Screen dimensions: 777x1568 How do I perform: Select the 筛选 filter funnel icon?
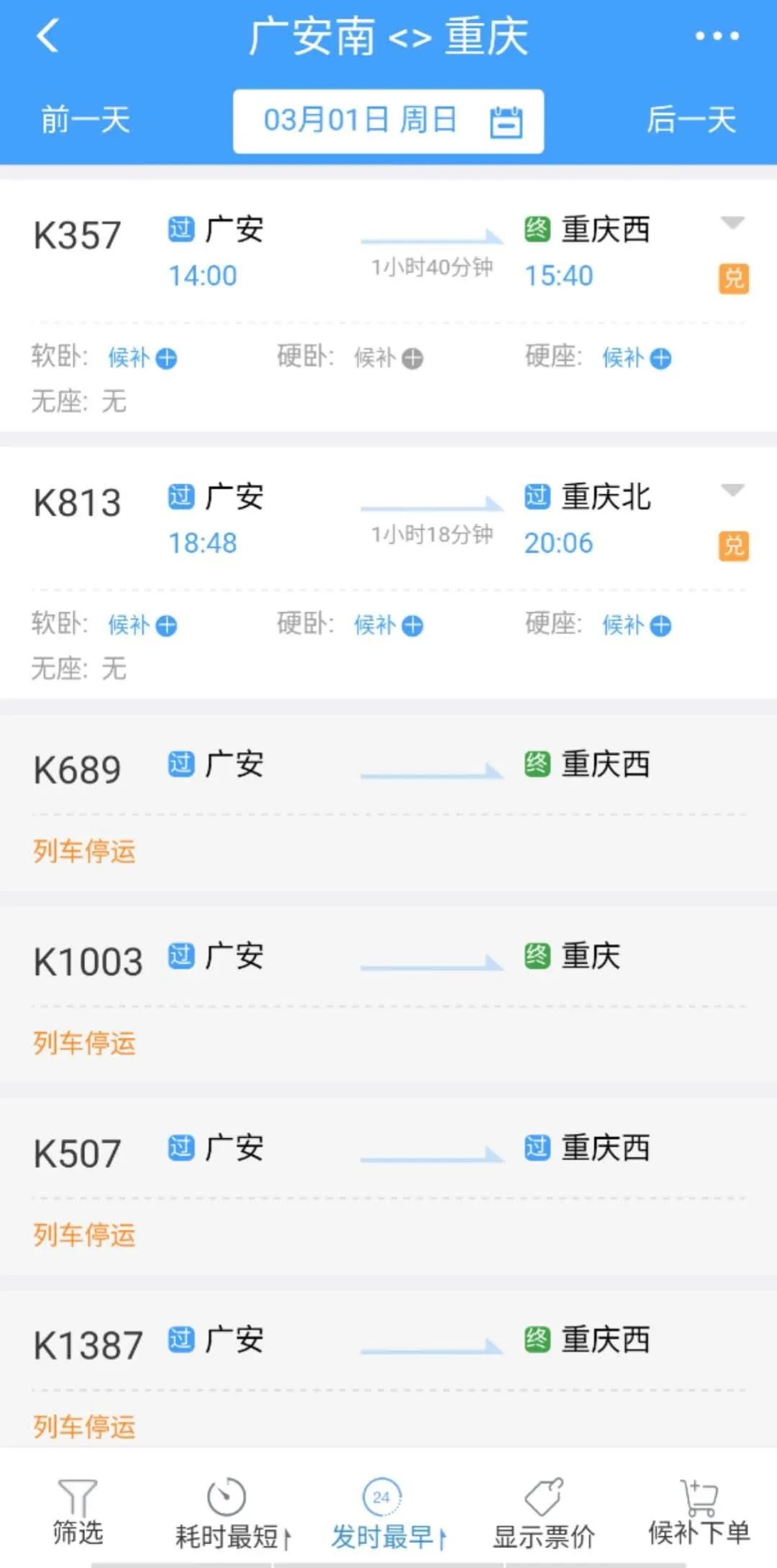coord(78,1510)
